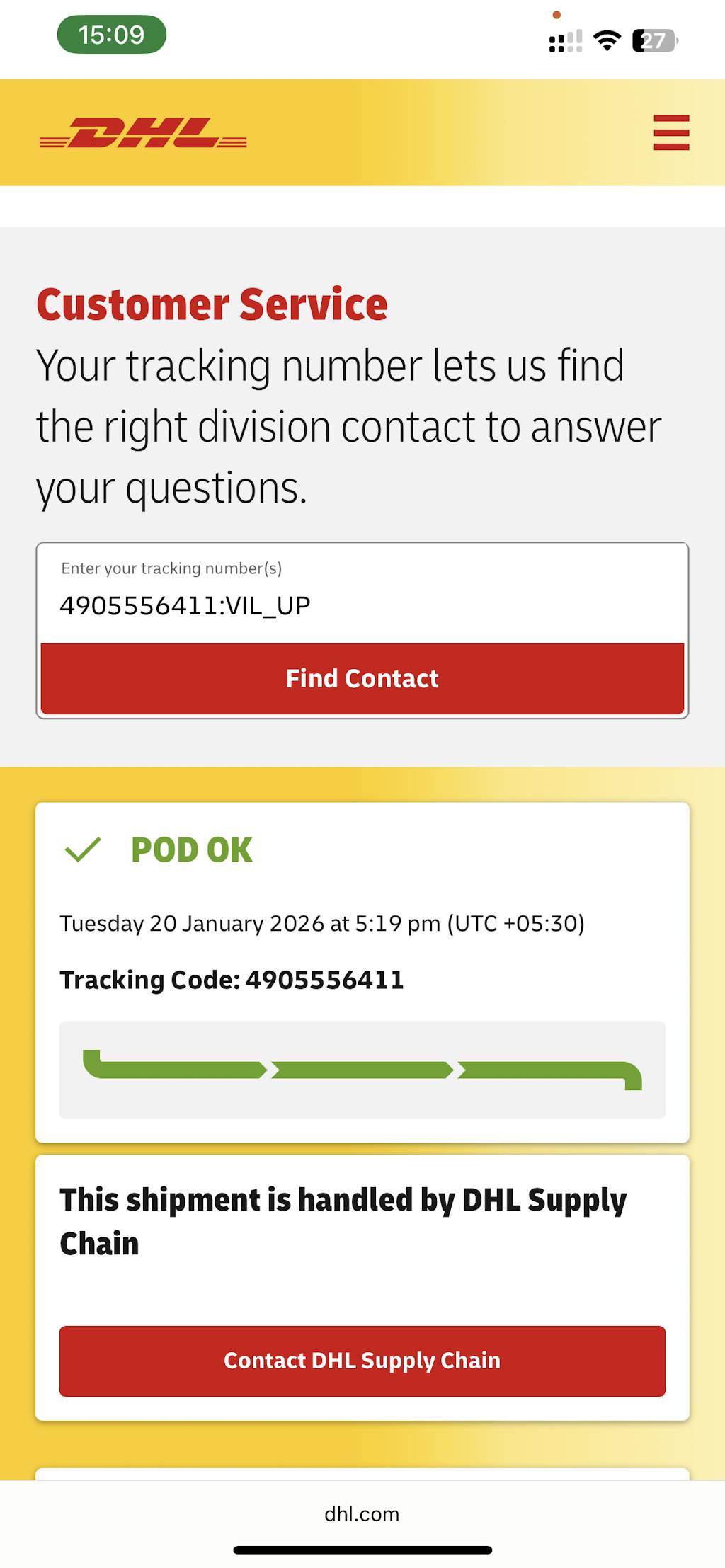Edit the tracking number field
Viewport: 725px width, 1568px height.
(361, 604)
